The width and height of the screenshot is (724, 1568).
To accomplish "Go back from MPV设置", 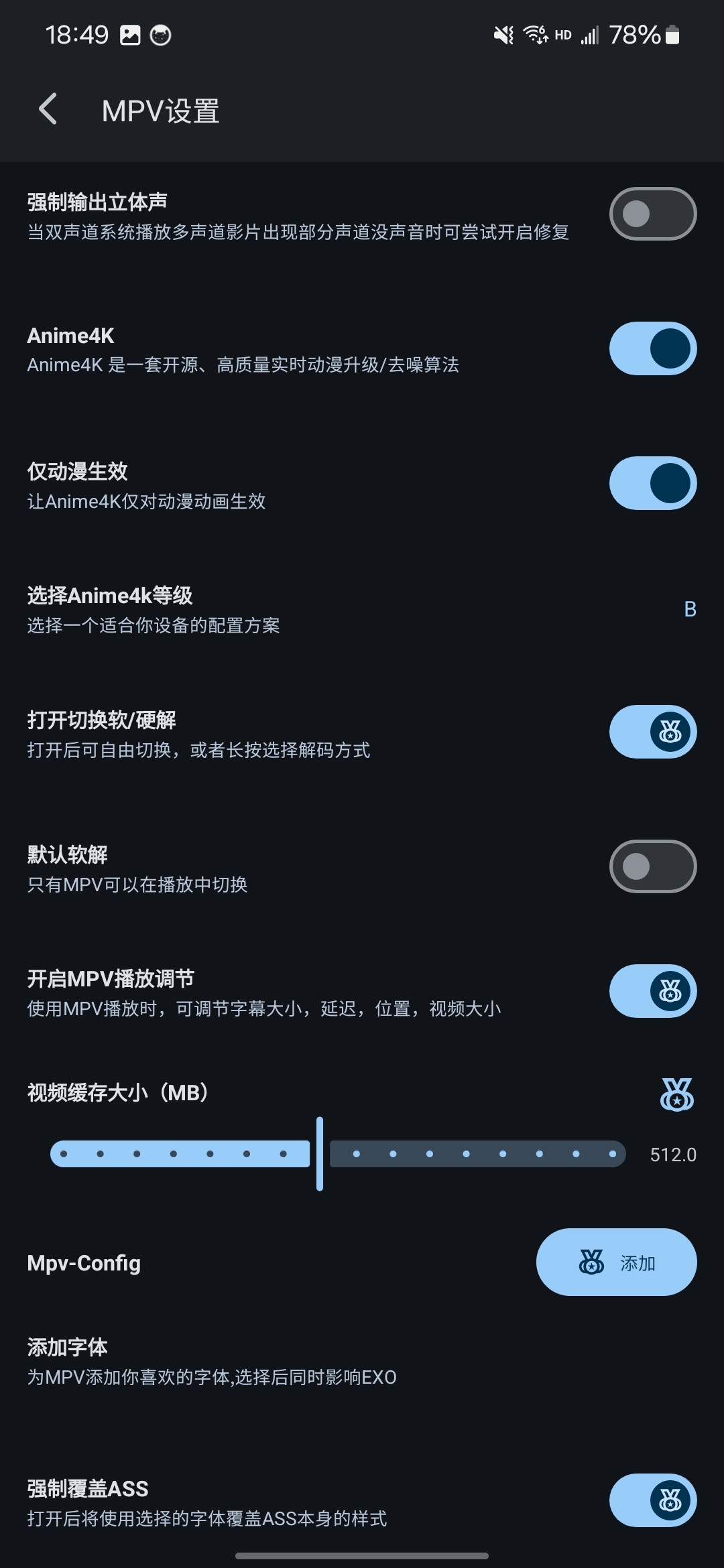I will click(x=48, y=109).
